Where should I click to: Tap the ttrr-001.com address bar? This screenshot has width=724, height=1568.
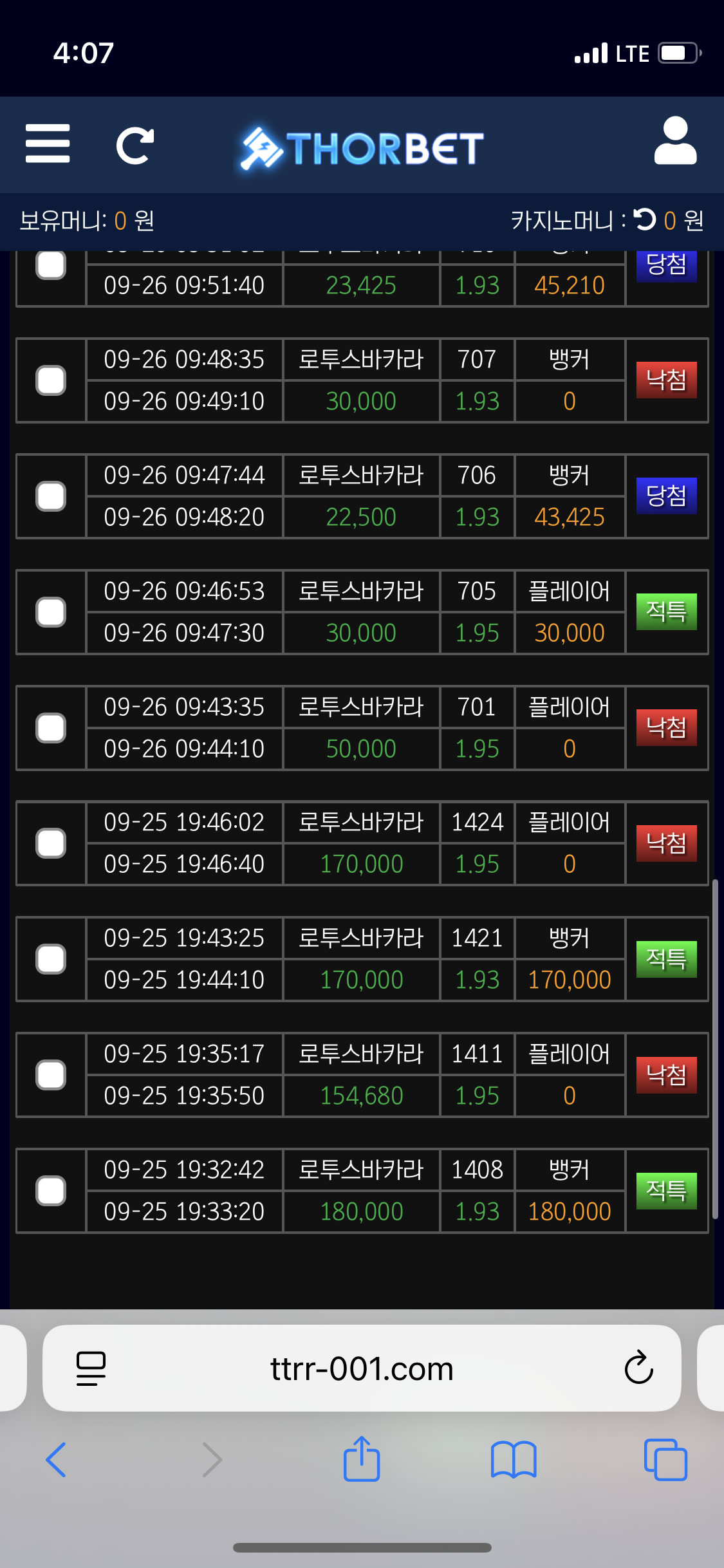point(362,1368)
